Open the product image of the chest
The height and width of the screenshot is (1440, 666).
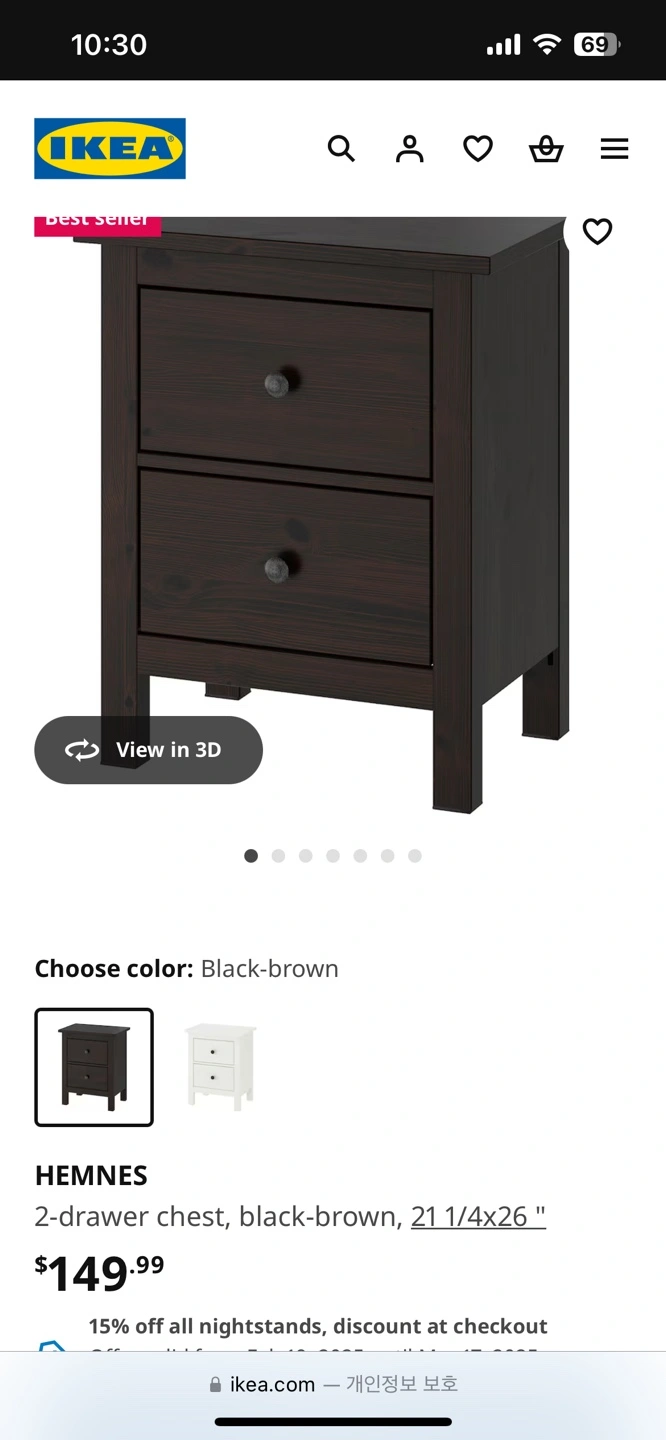tap(333, 500)
